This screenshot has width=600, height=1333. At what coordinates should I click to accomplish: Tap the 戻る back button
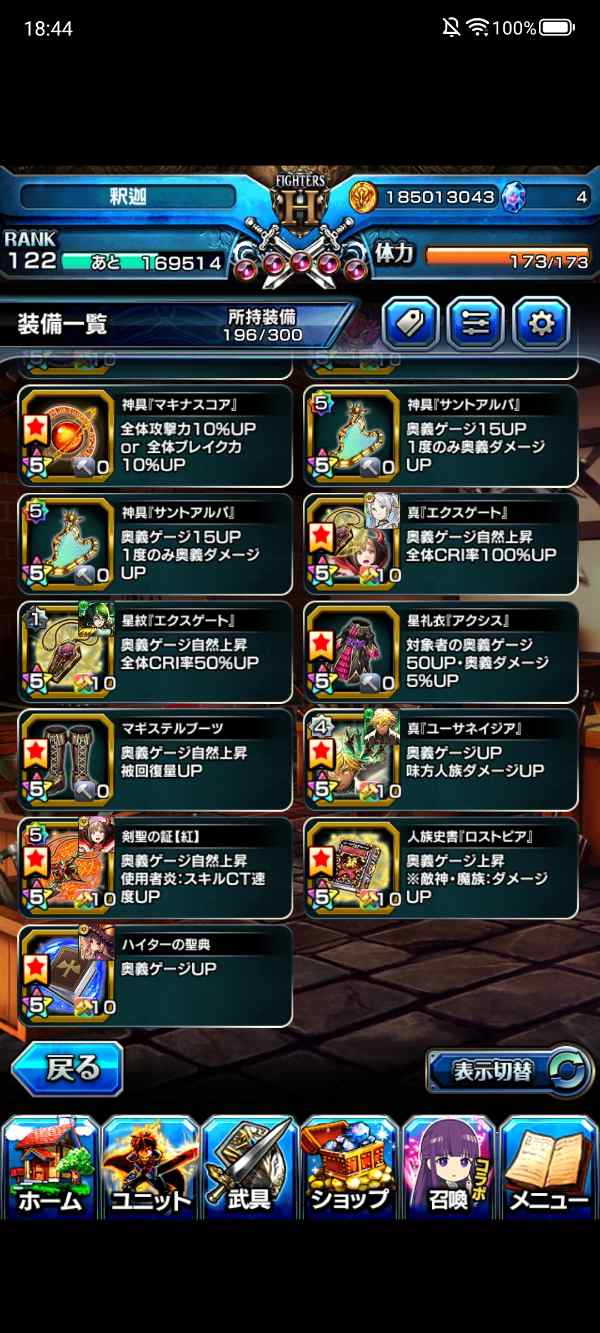tap(68, 1069)
